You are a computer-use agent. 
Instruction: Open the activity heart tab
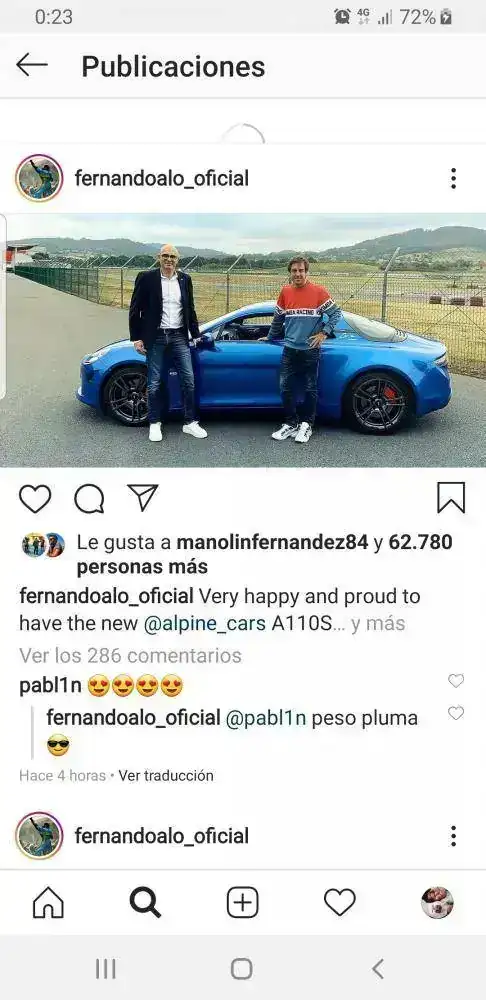[x=339, y=903]
